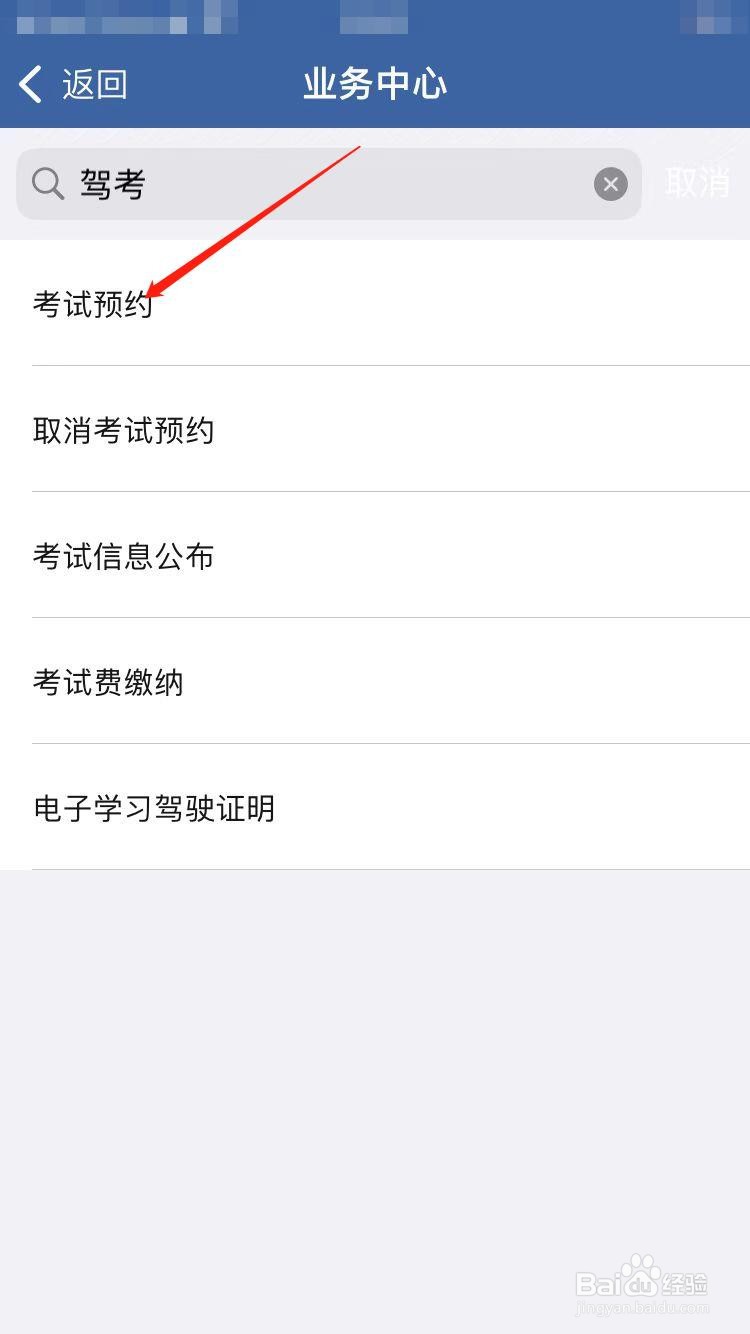Open 考试费缴纳 payment service
750x1334 pixels.
[108, 682]
